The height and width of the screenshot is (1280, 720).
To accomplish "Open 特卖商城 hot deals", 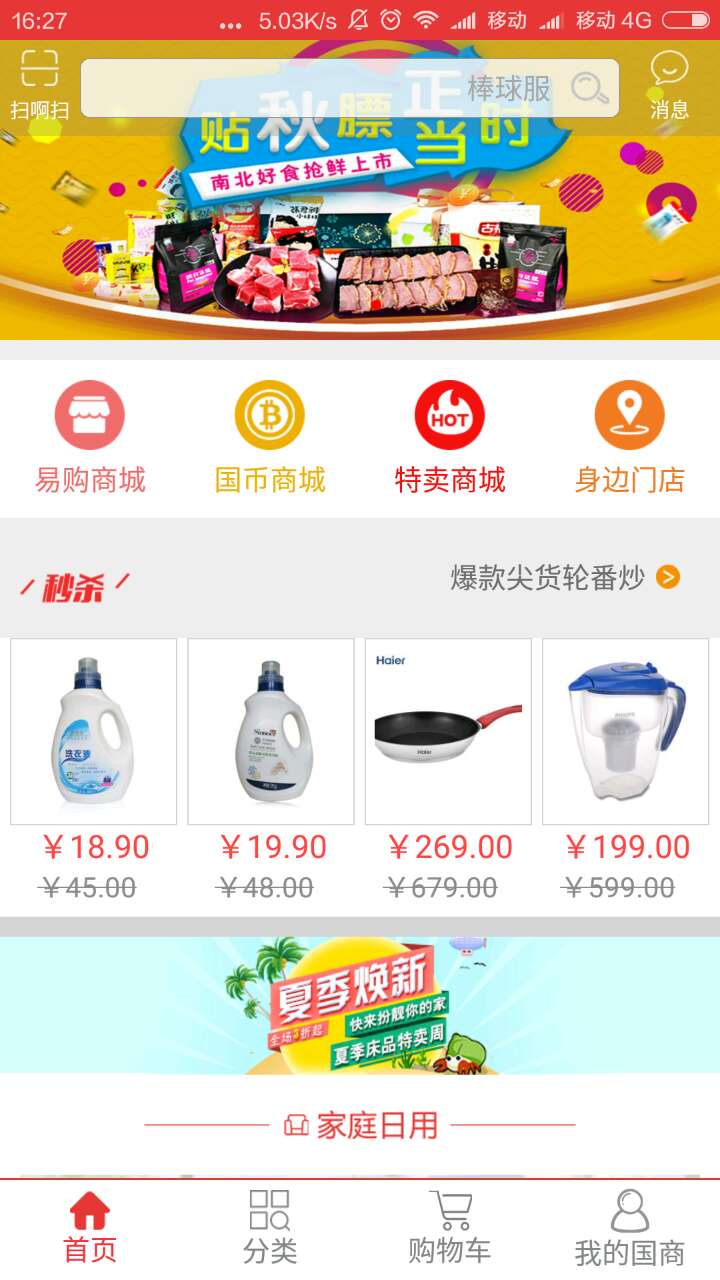I will [450, 437].
